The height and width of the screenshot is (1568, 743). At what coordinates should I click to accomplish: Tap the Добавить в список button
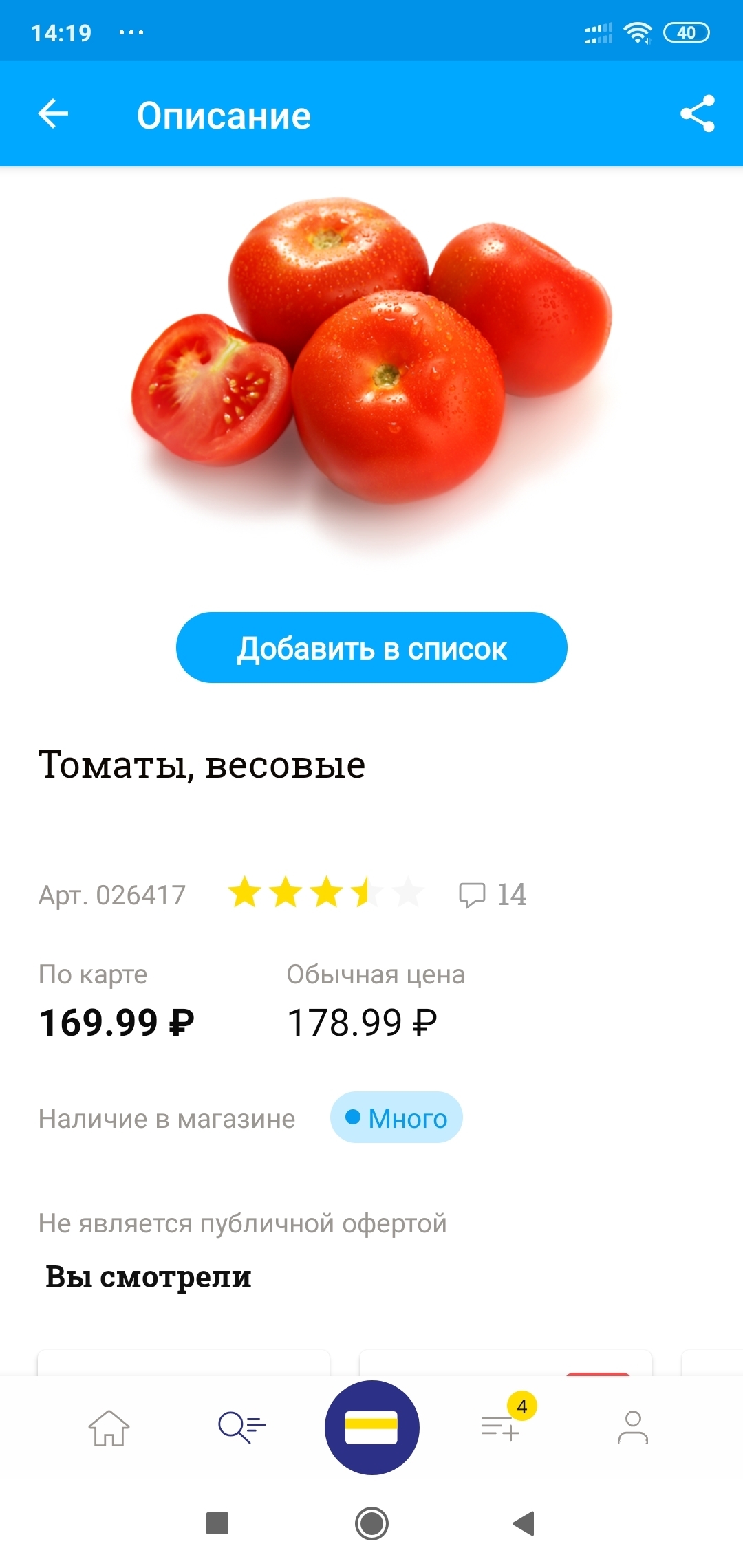point(371,648)
